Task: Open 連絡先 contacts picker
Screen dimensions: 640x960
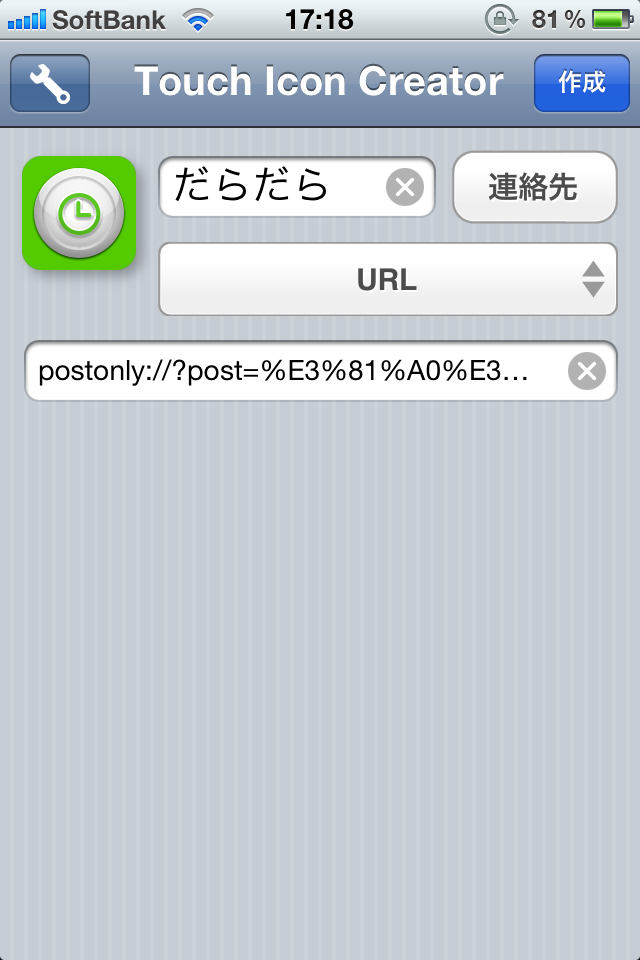Action: 534,187
